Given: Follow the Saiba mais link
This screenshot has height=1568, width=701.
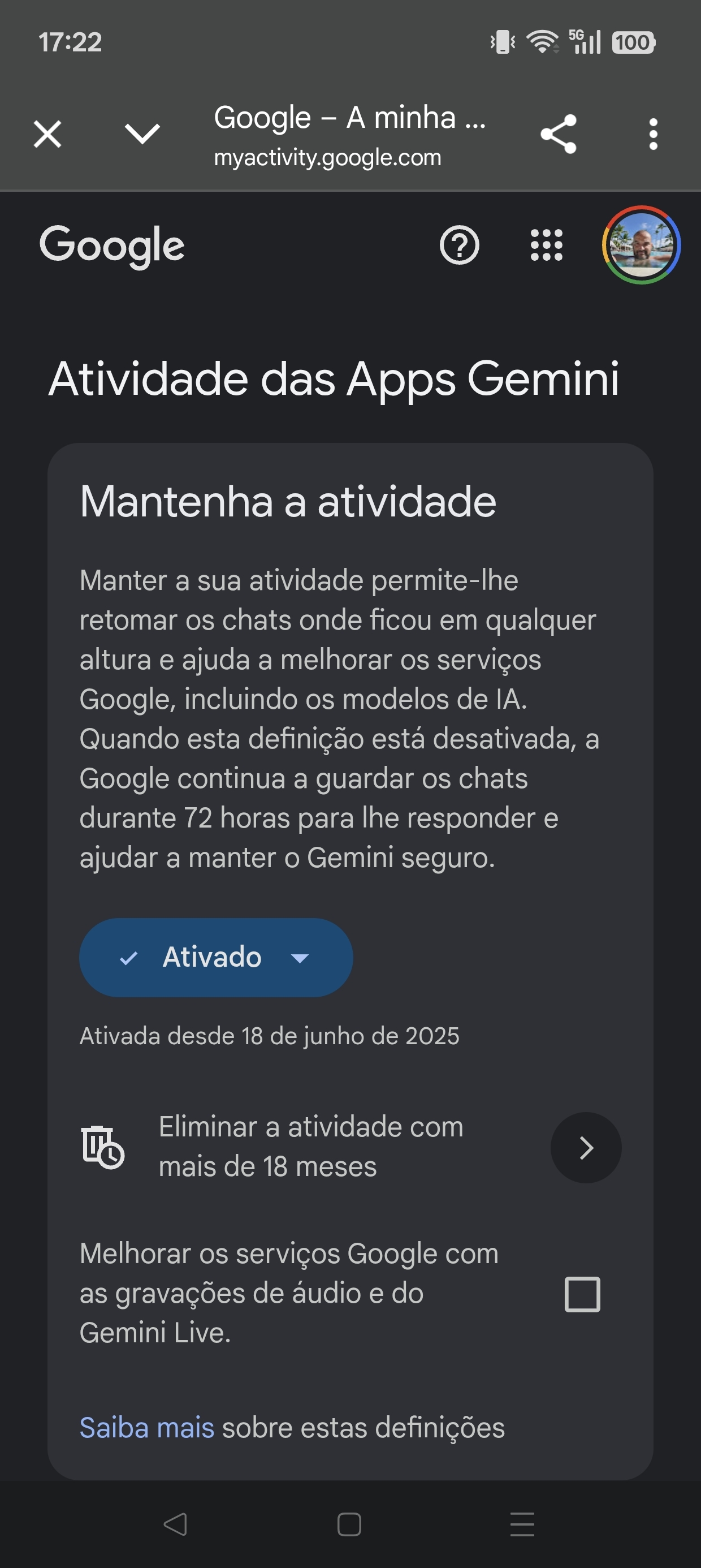Looking at the screenshot, I should point(146,1427).
